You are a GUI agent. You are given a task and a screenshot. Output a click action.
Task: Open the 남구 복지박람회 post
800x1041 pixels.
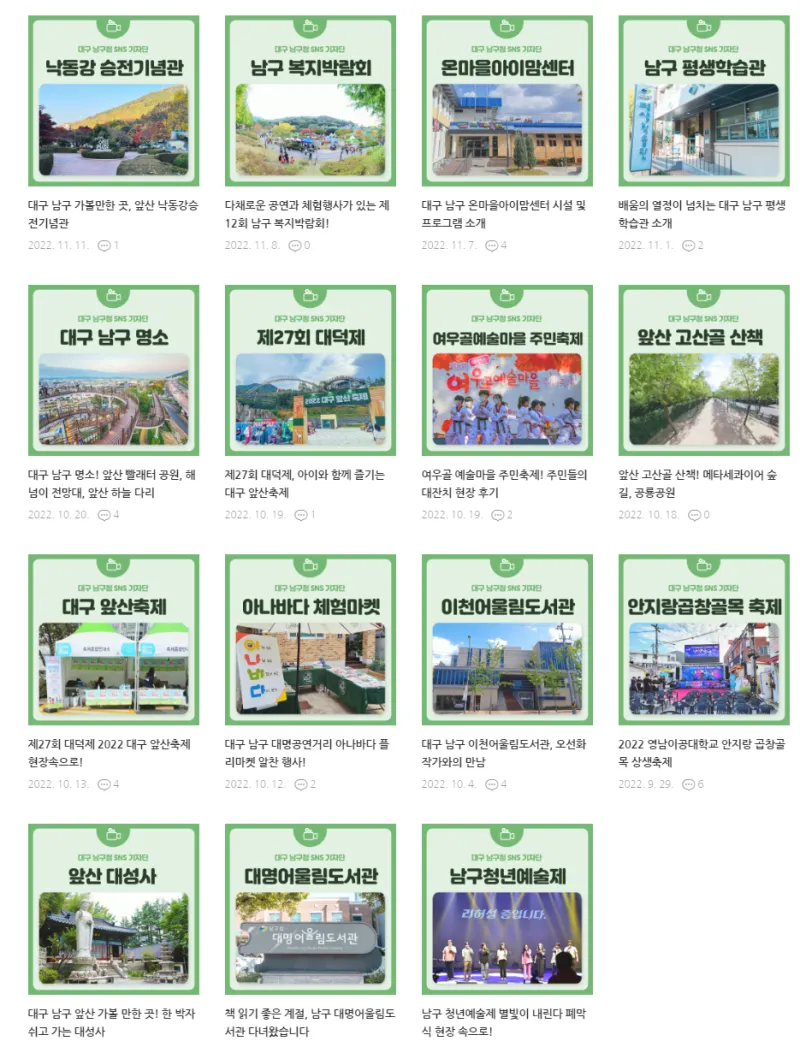(310, 100)
